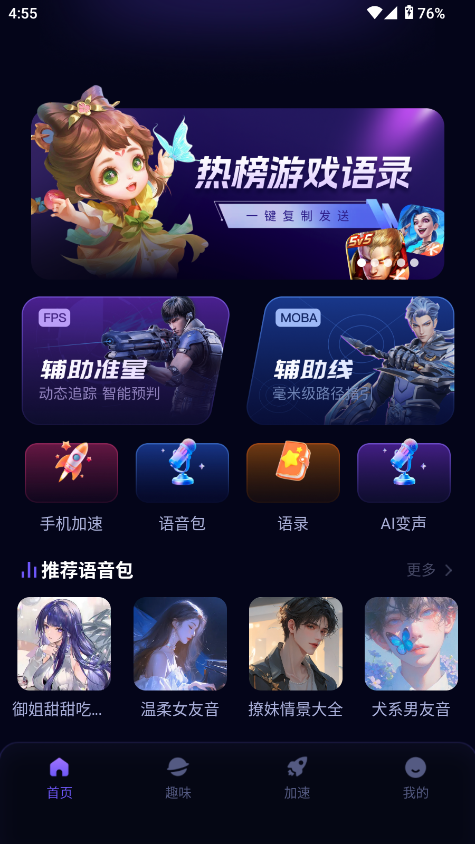This screenshot has height=844, width=475.
Task: Switch to the 首页 tab
Action: [59, 778]
